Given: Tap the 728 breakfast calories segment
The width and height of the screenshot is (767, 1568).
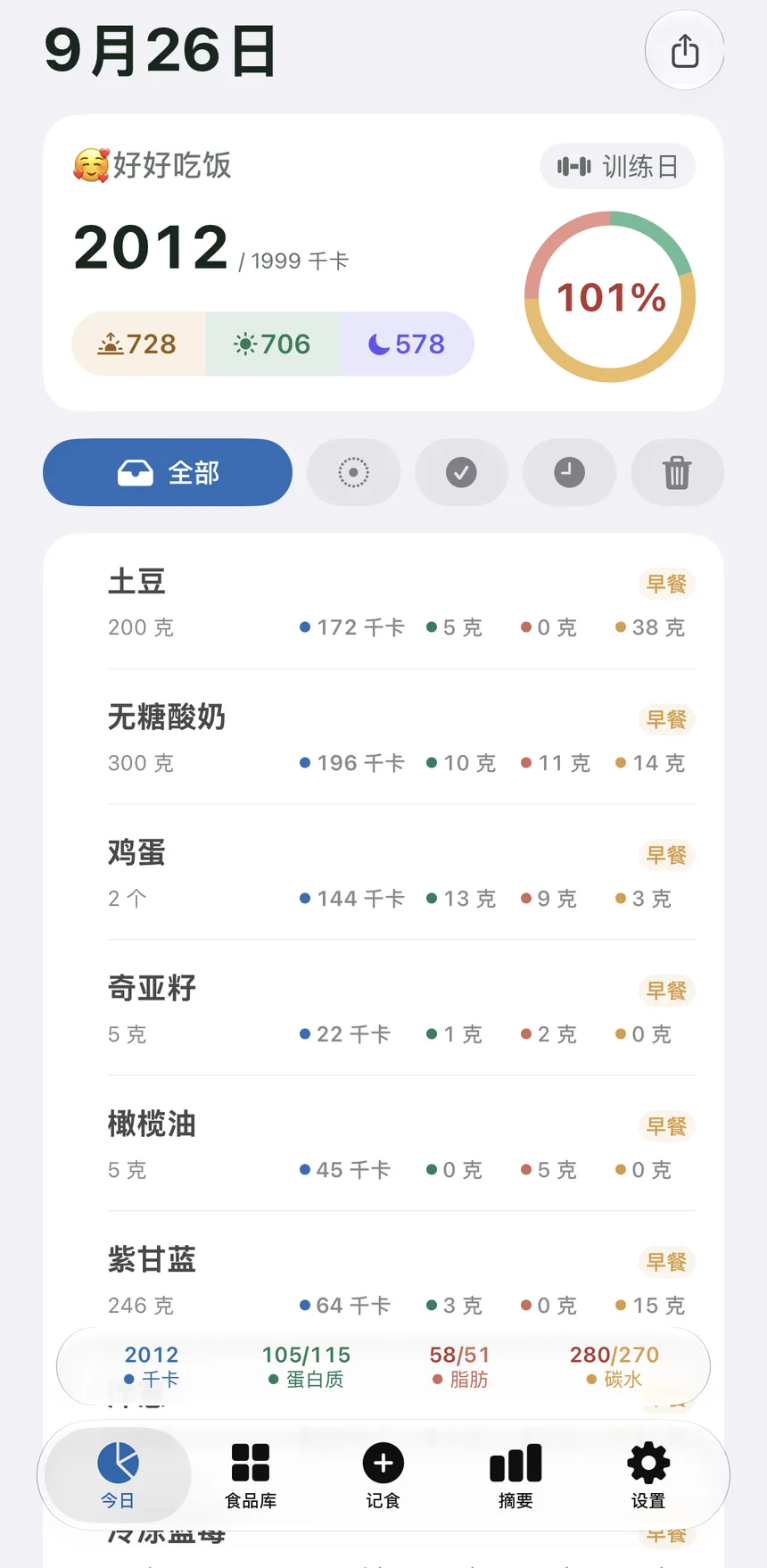Looking at the screenshot, I should pos(138,344).
